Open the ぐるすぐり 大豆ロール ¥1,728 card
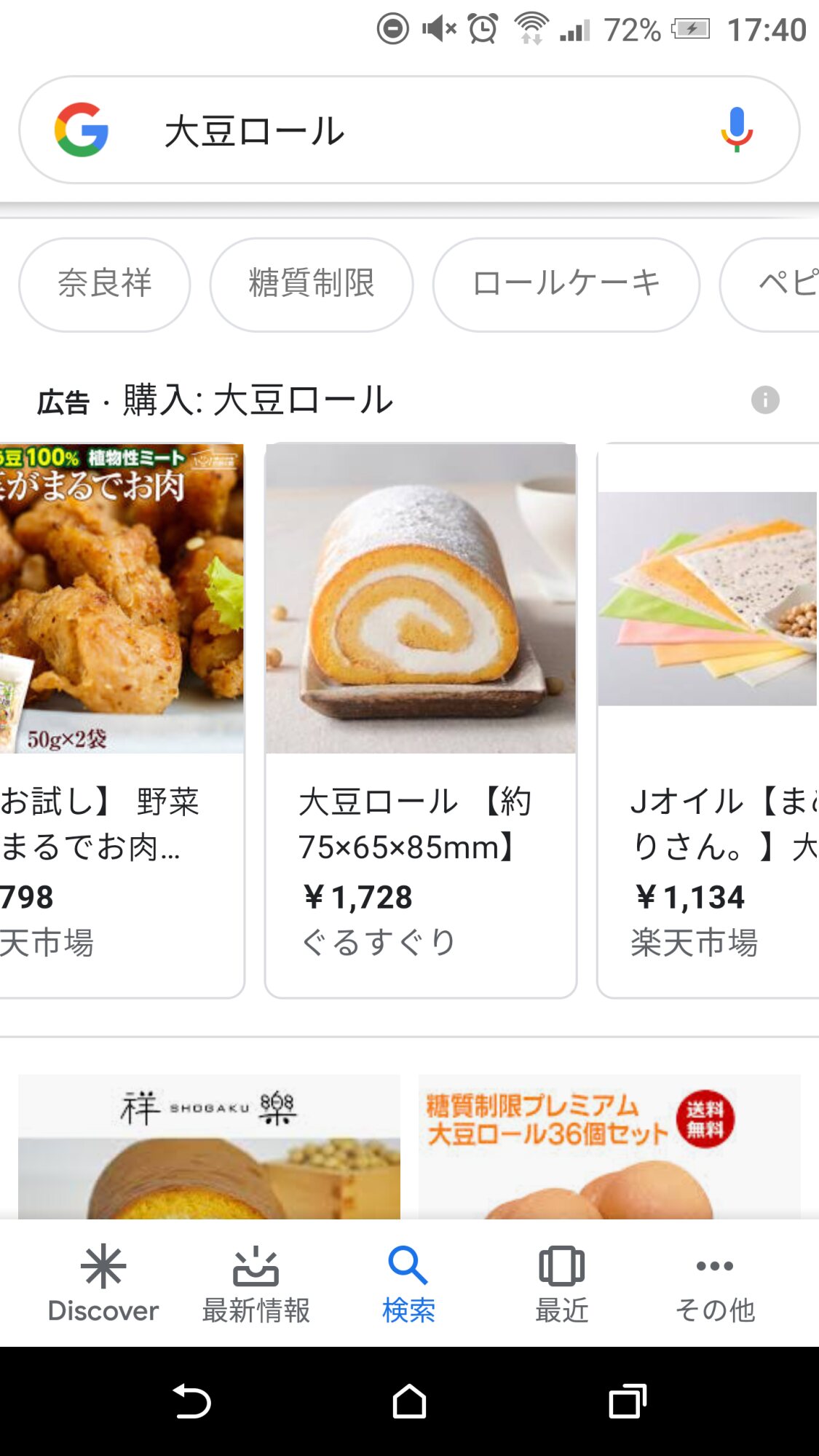This screenshot has height=1456, width=819. pyautogui.click(x=421, y=719)
